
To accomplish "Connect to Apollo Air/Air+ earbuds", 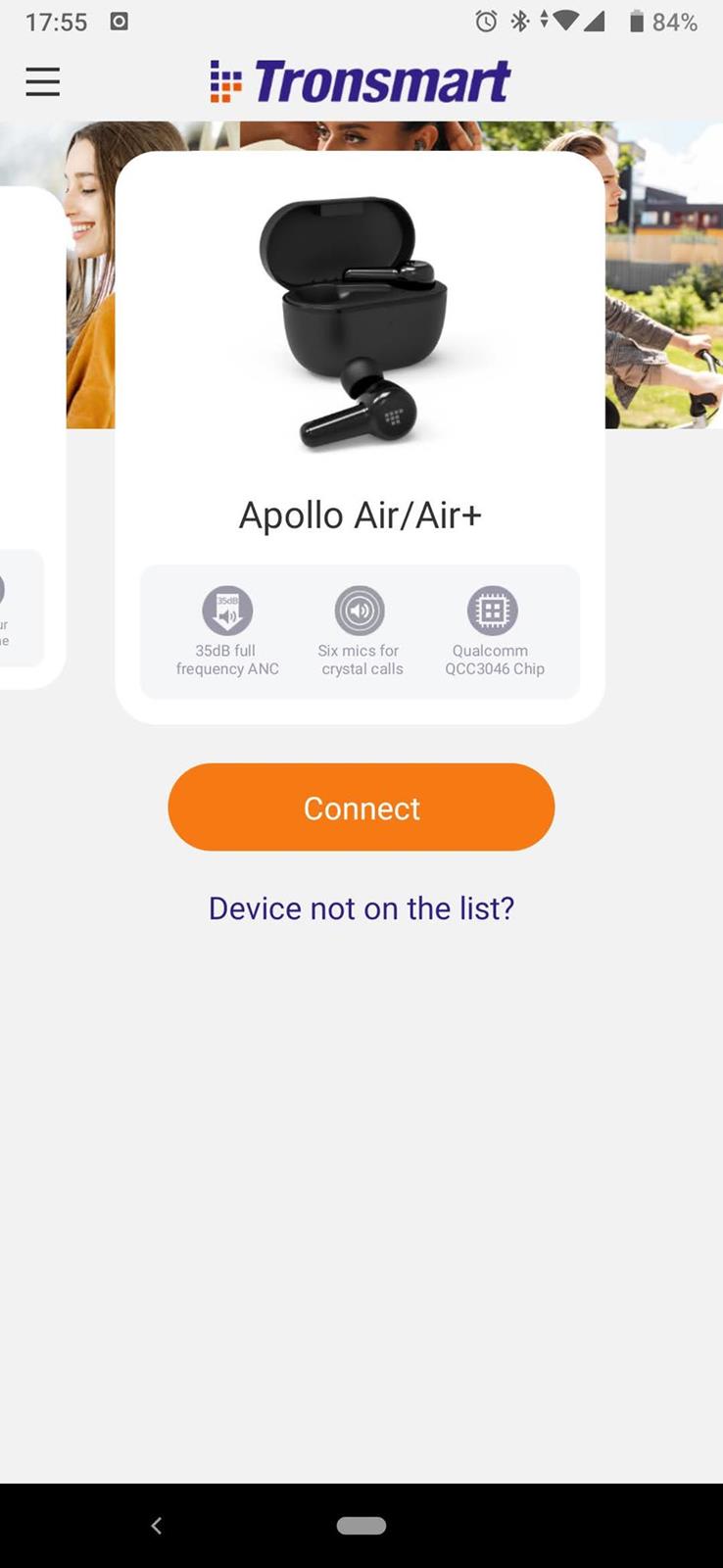I will 361,808.
